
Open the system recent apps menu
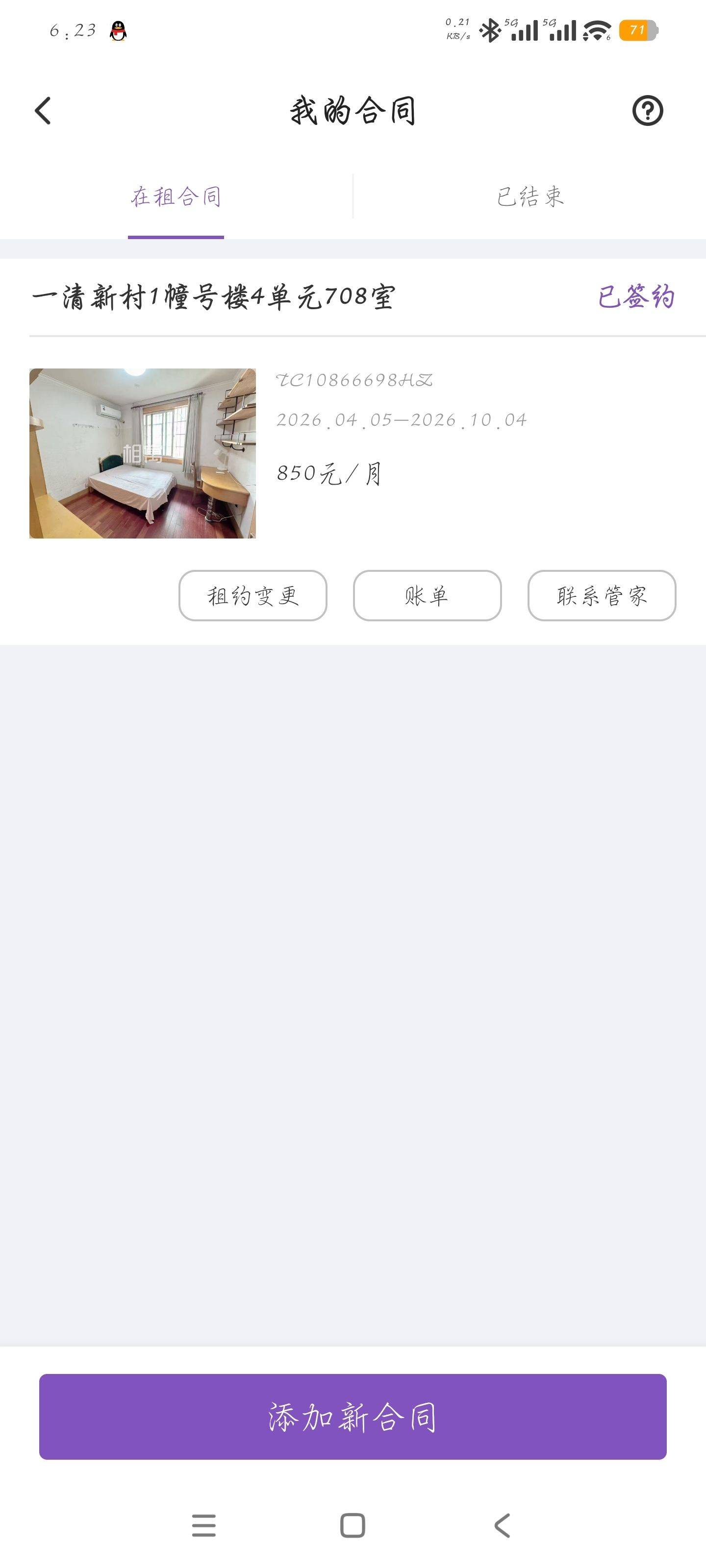click(x=203, y=1525)
